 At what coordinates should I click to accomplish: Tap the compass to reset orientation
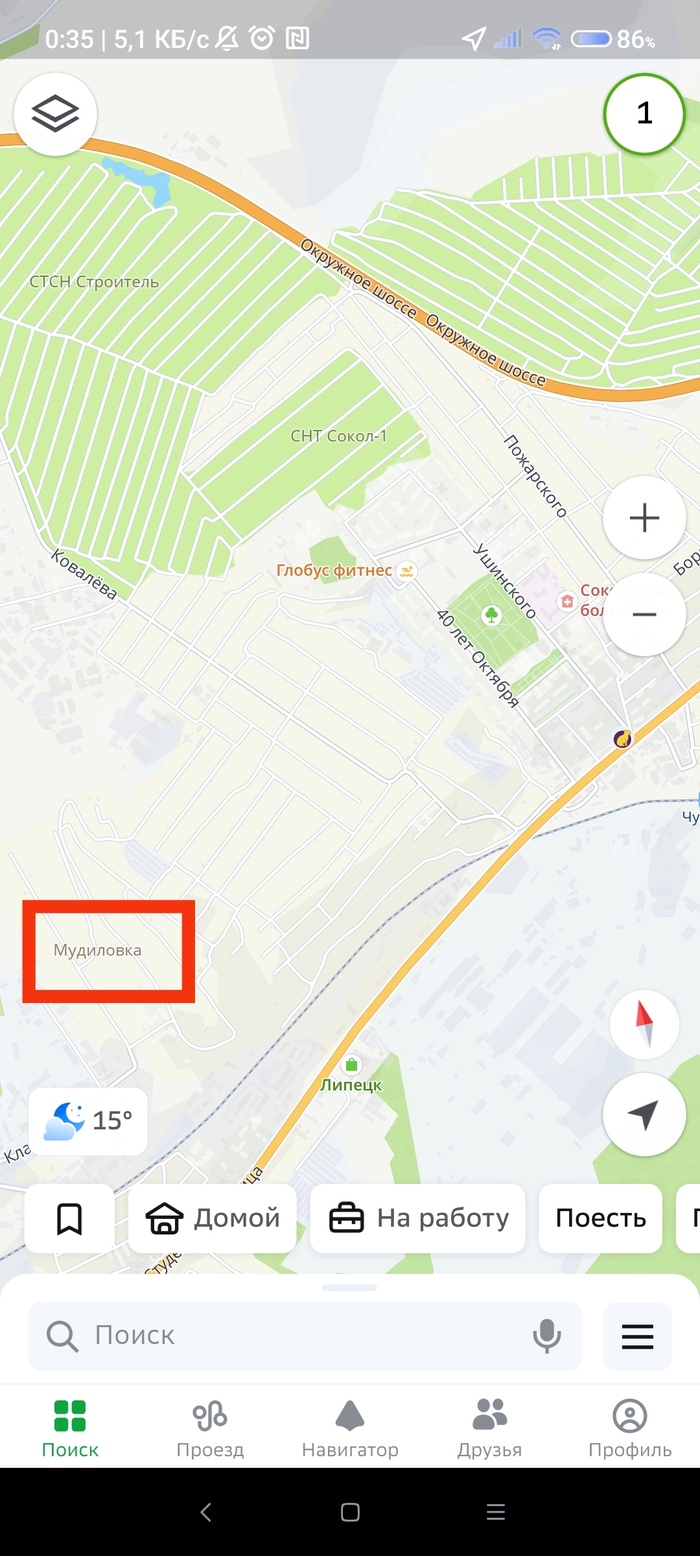coord(644,1025)
